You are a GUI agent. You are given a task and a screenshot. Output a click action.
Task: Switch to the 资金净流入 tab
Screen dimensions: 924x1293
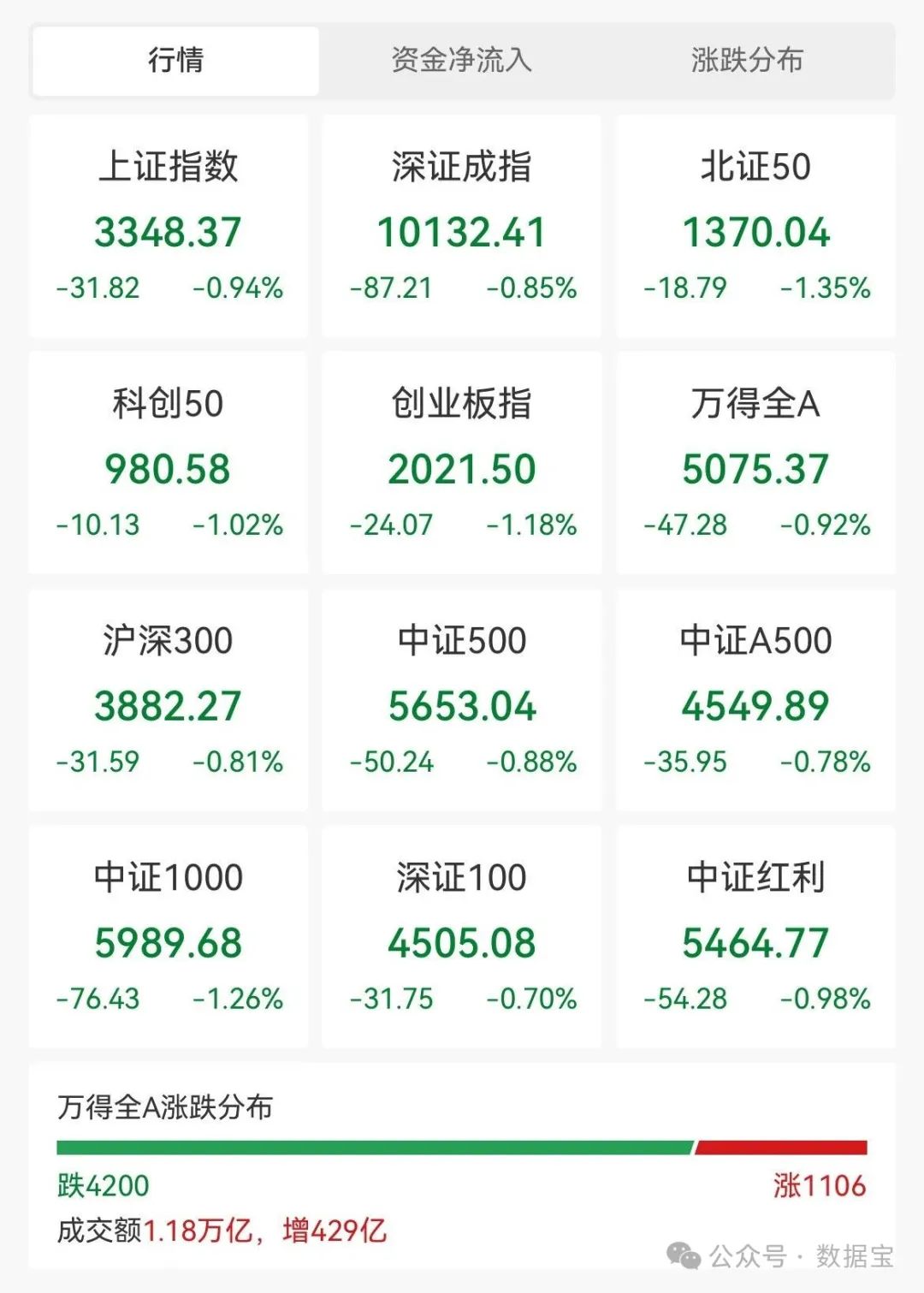462,60
